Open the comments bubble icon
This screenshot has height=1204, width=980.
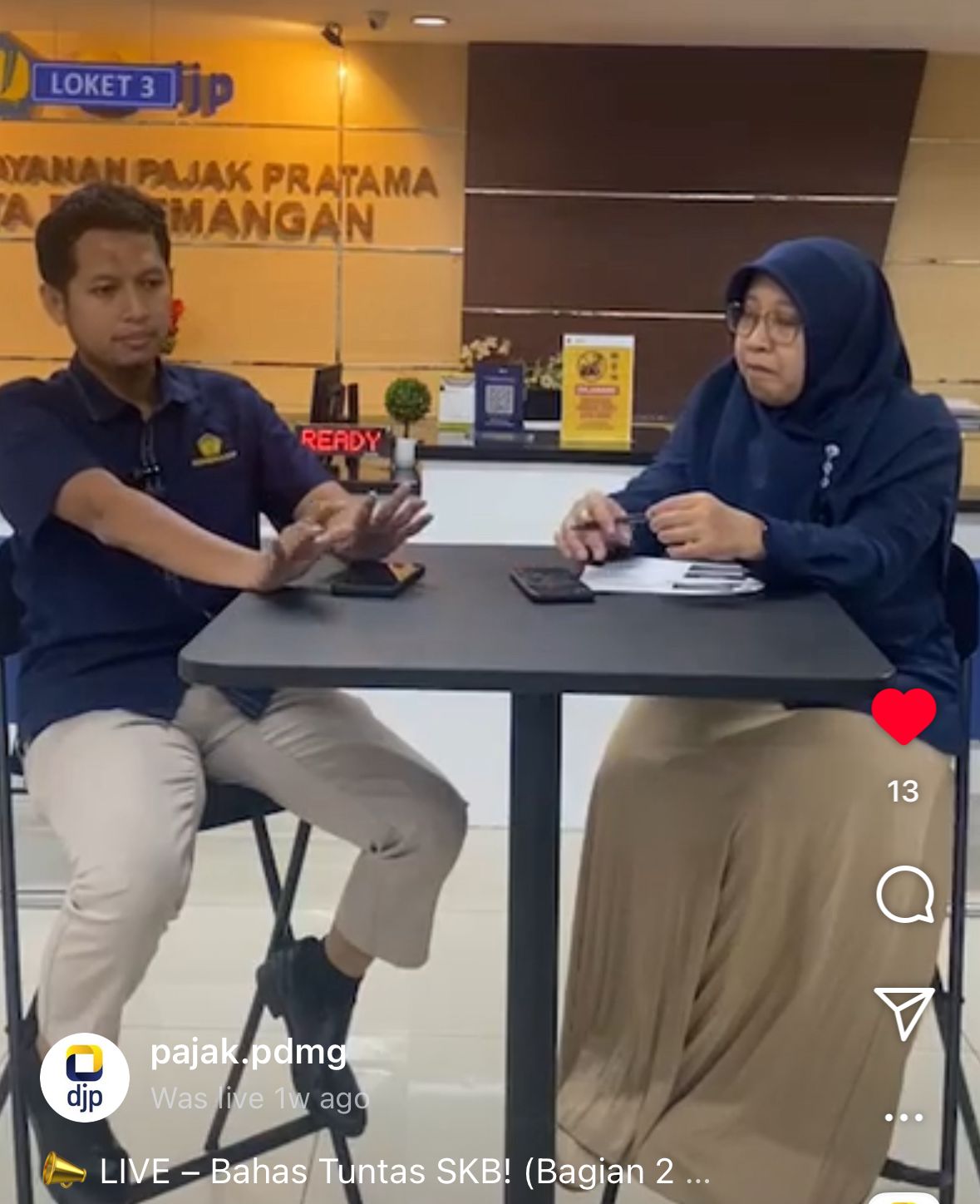point(904,895)
